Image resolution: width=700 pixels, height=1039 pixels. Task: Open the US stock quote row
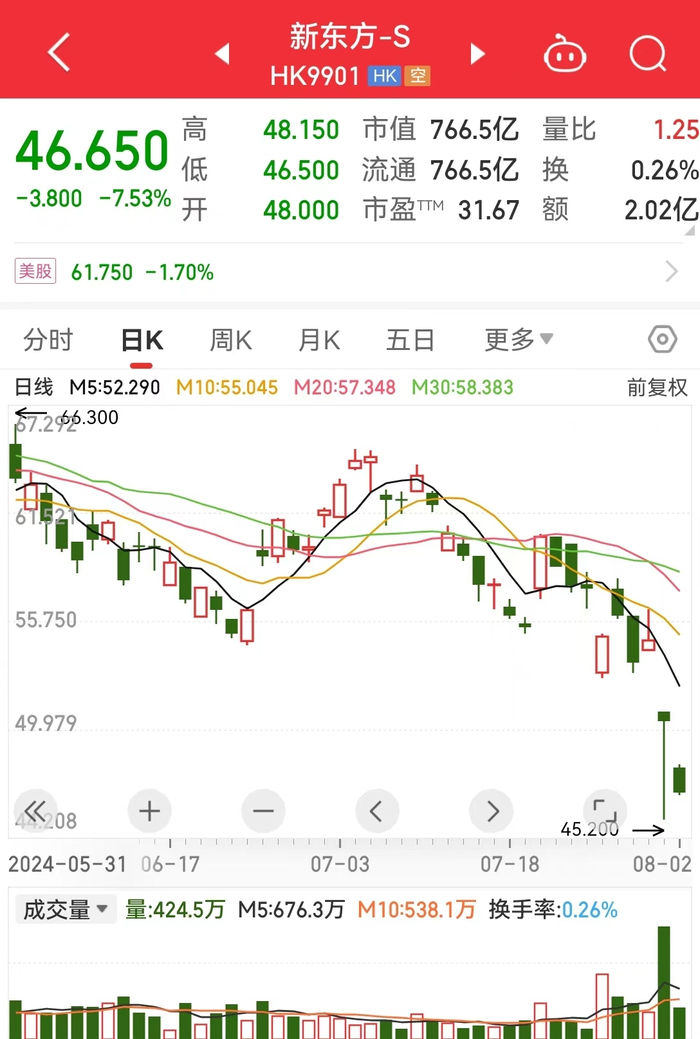350,272
